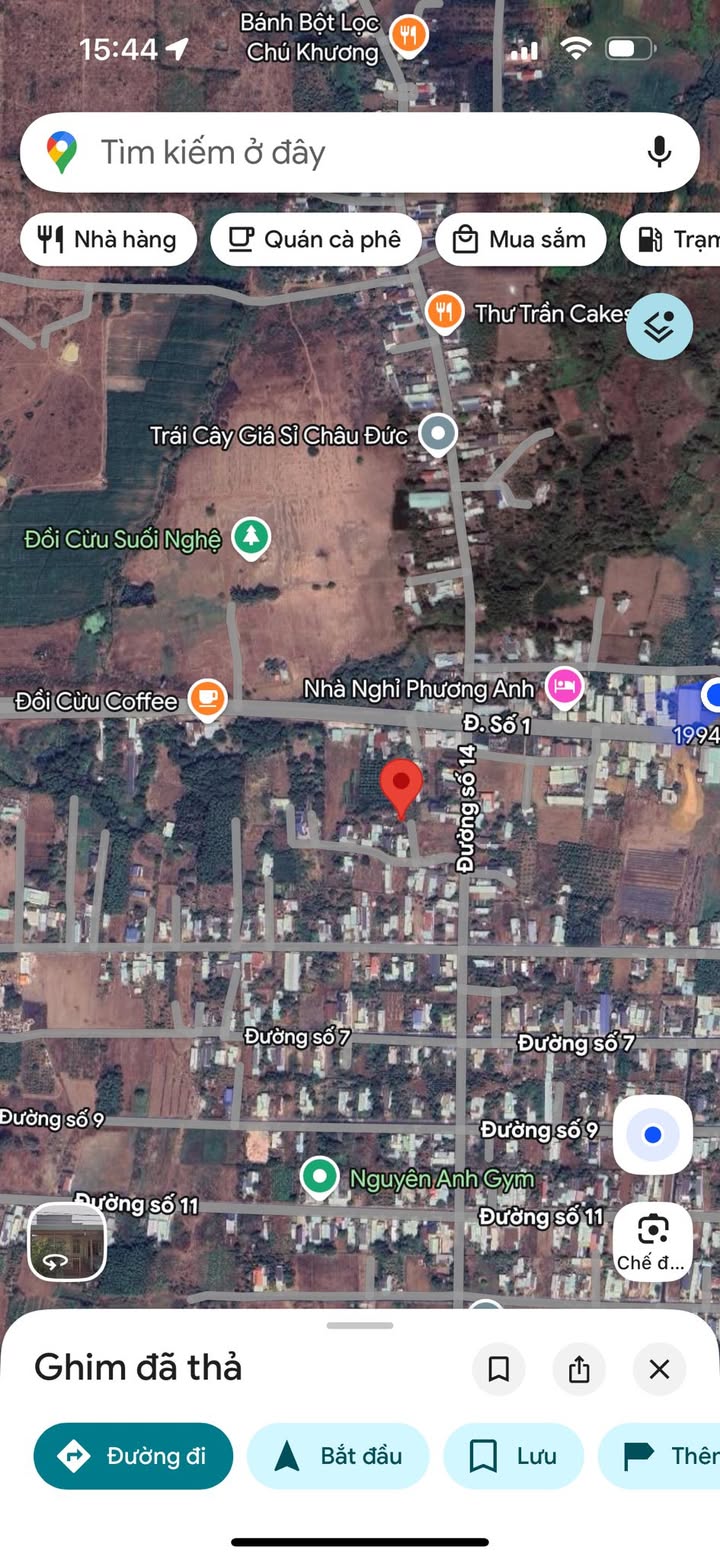Viewport: 720px width, 1560px height.
Task: Filter the map by "Mua sắm"
Action: click(x=520, y=240)
